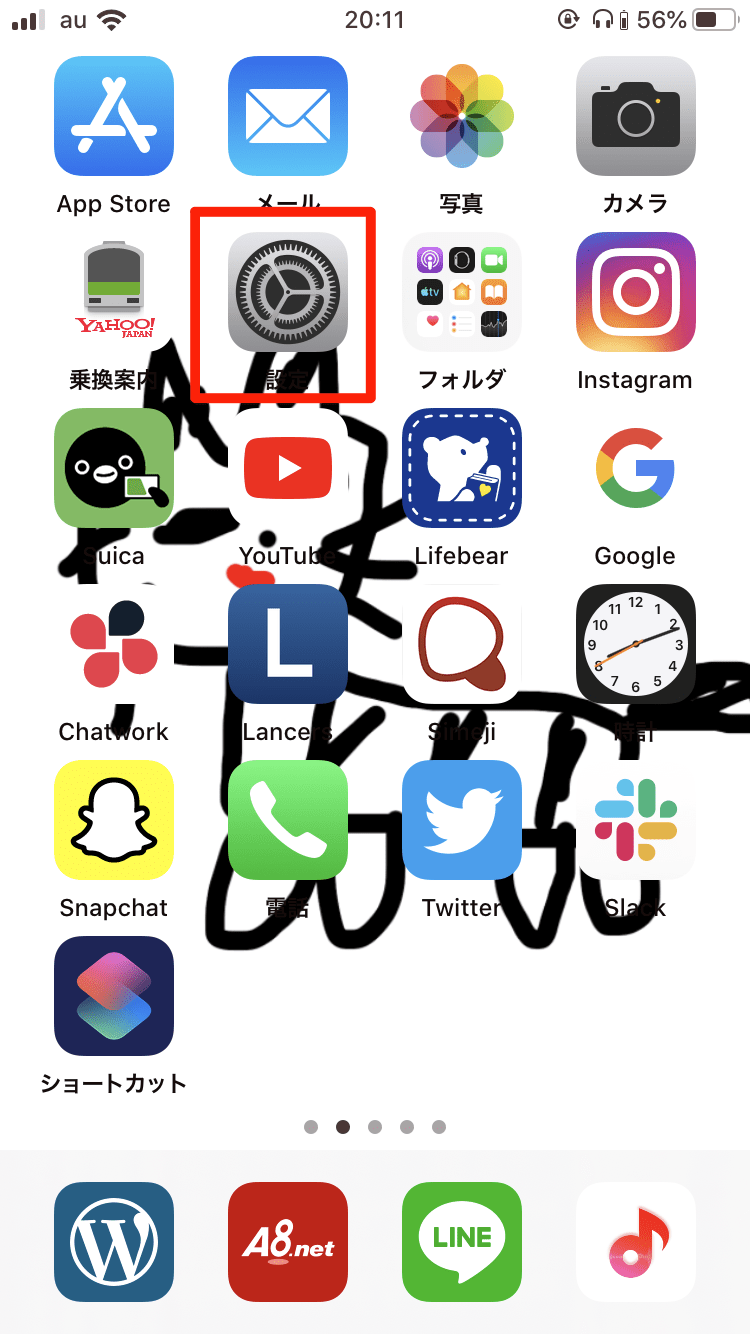
Task: Launch the カメラ camera app
Action: (636, 116)
